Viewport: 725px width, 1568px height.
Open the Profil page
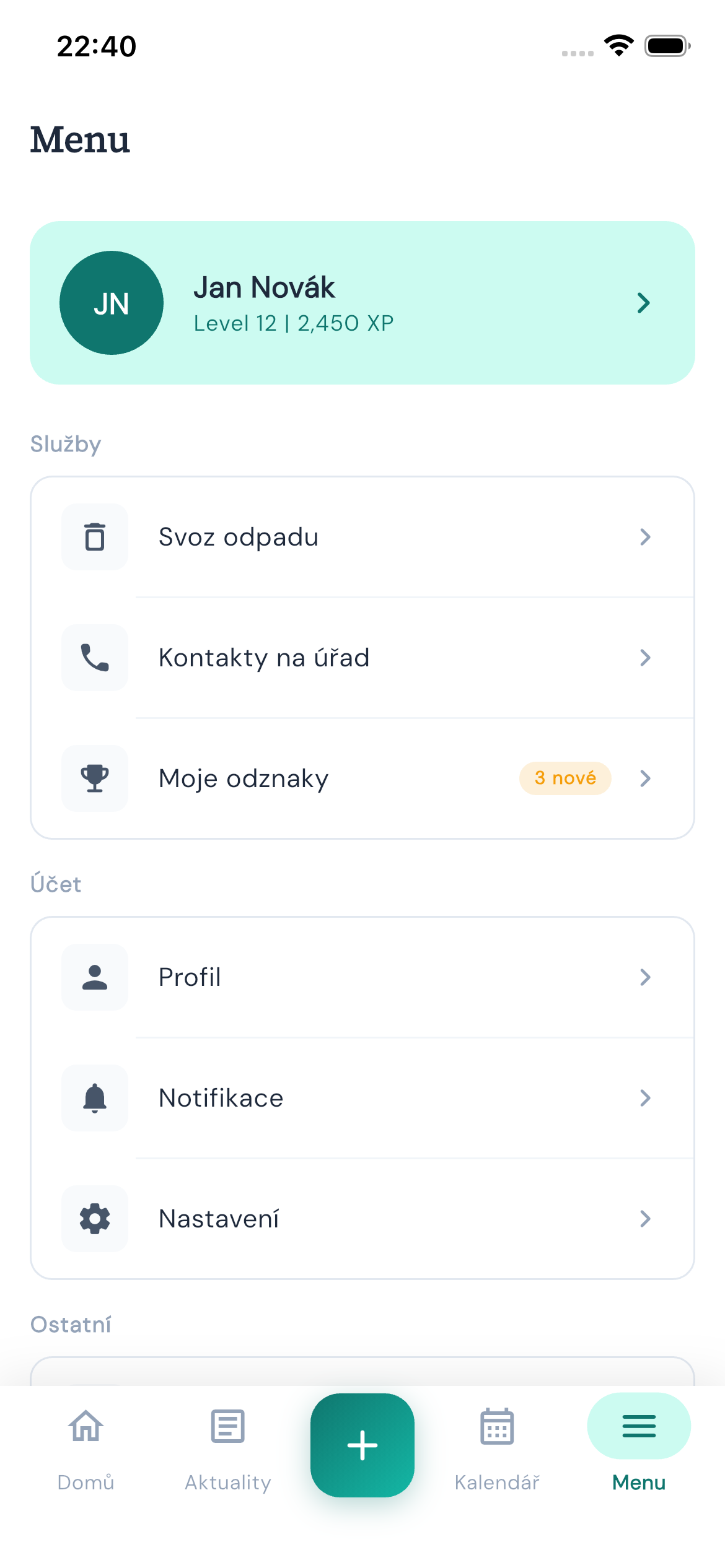click(x=190, y=977)
